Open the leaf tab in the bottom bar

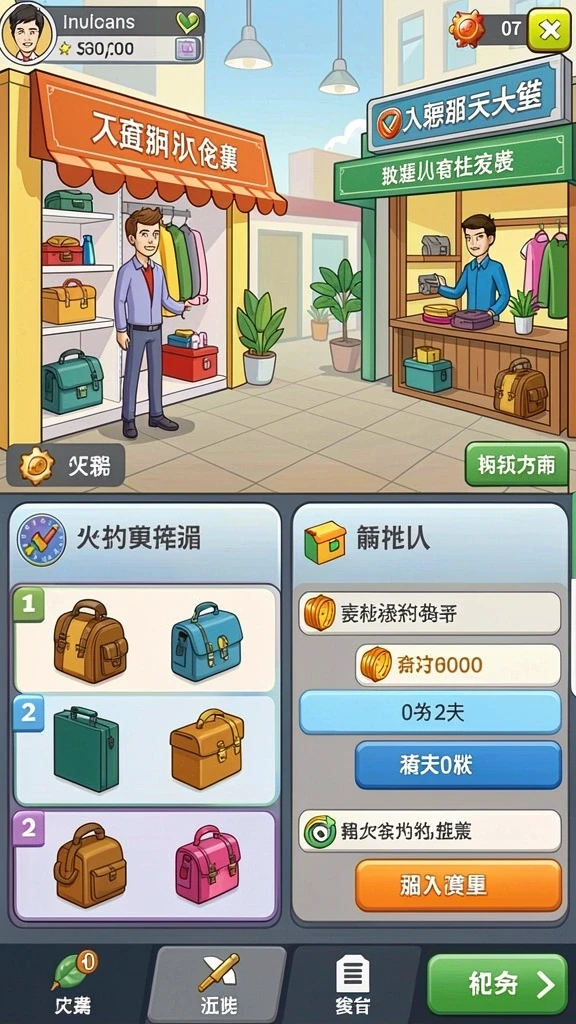(74, 984)
